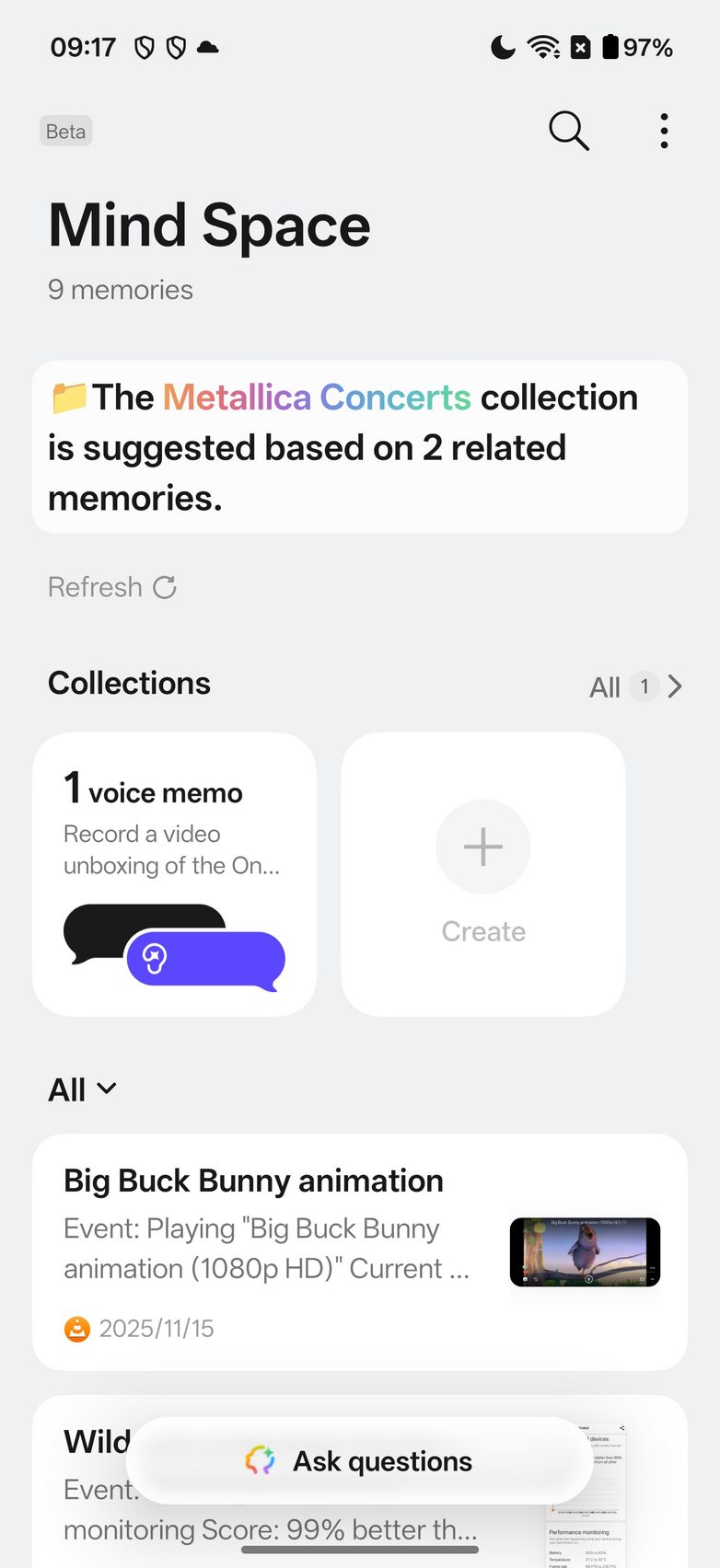Create a new collection
This screenshot has height=1568, width=720.
point(482,874)
